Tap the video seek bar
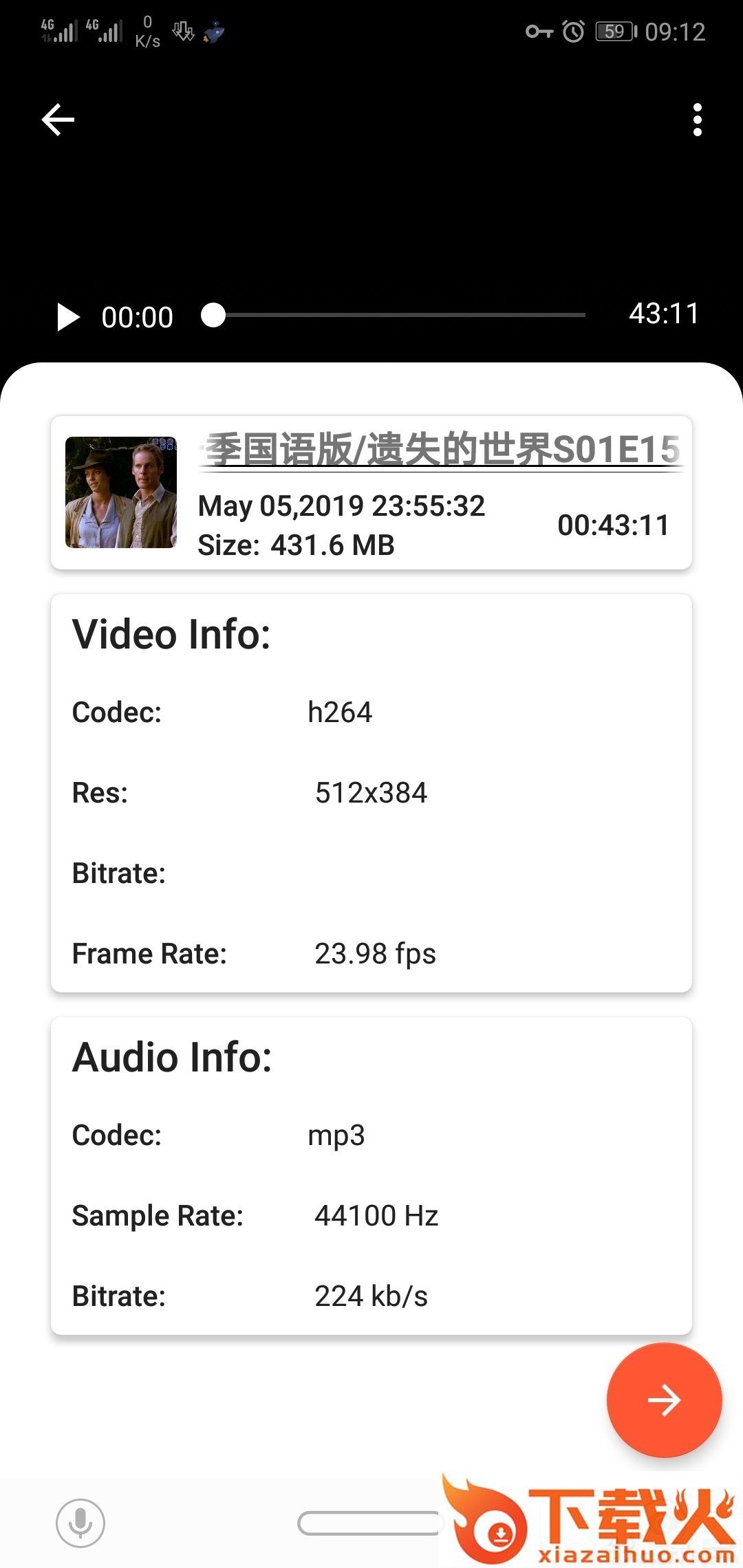This screenshot has height=1568, width=743. 399,316
